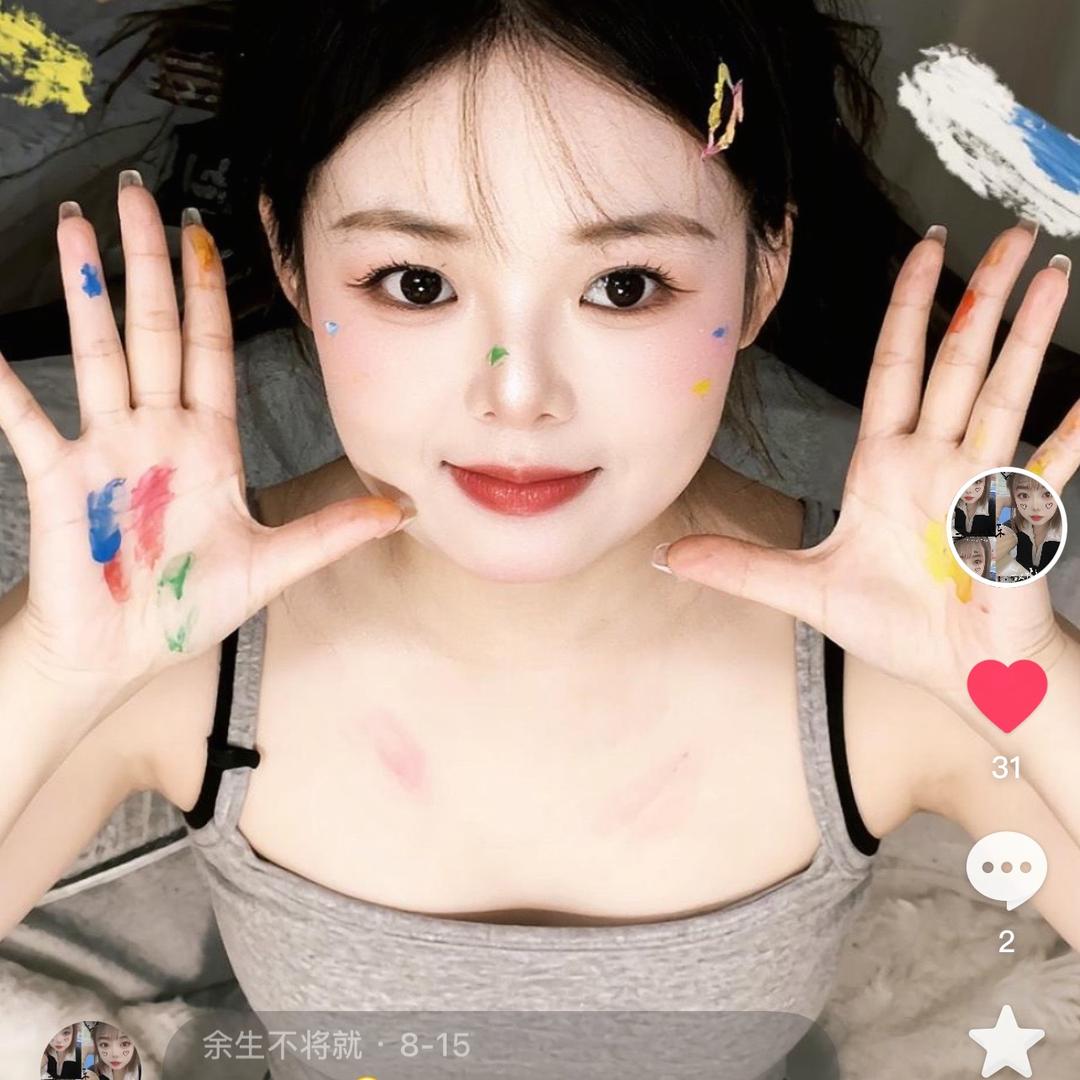Favorite the video with the star
The width and height of the screenshot is (1080, 1080).
pos(1006,1043)
